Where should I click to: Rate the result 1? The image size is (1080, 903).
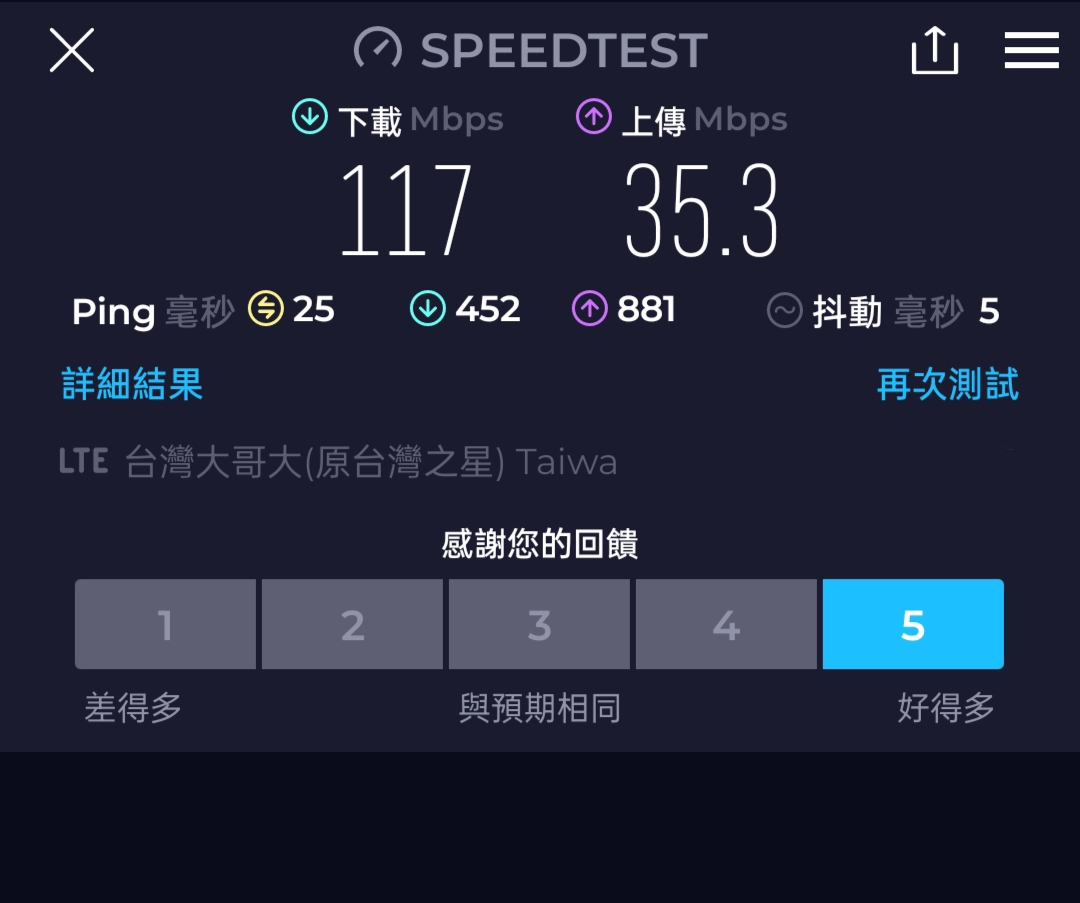click(165, 625)
